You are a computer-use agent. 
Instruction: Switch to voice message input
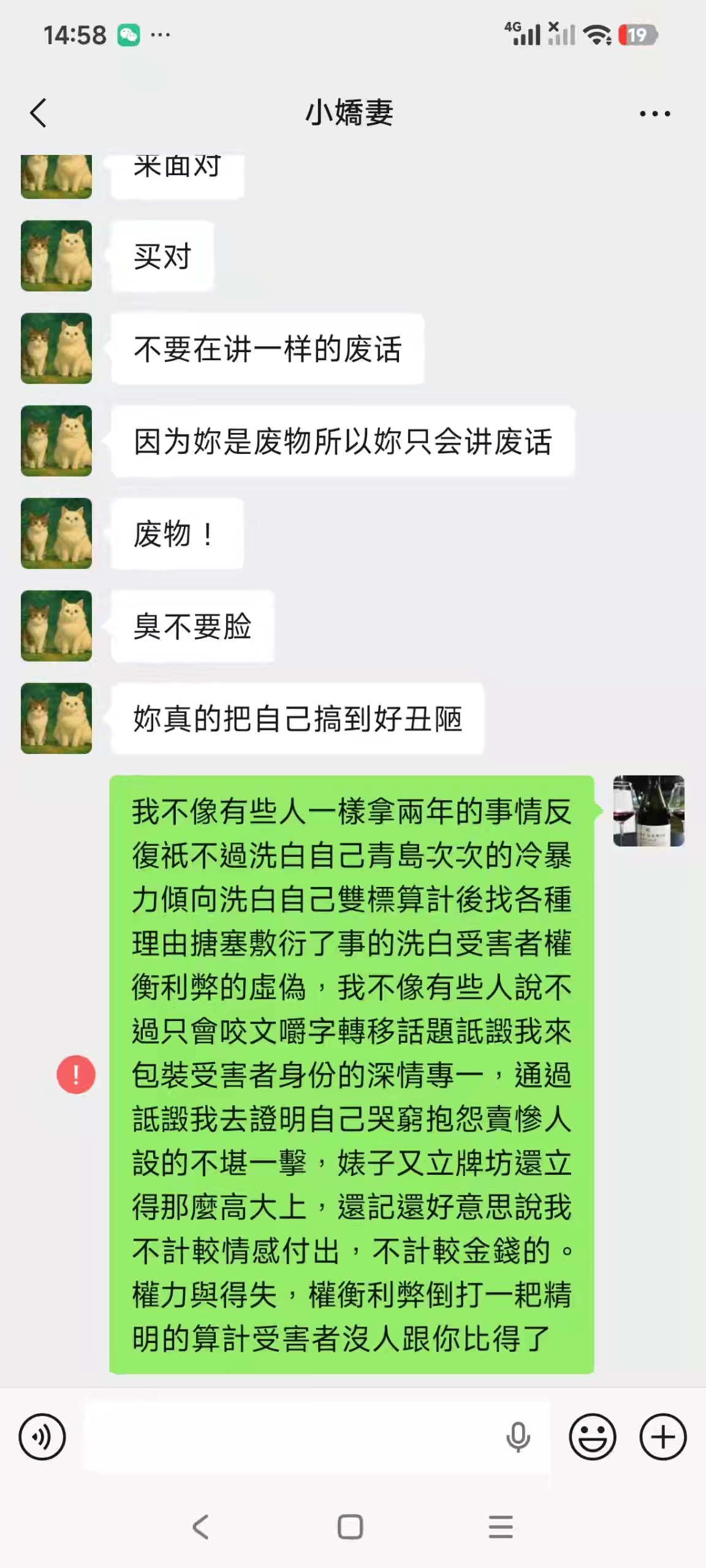click(42, 1437)
